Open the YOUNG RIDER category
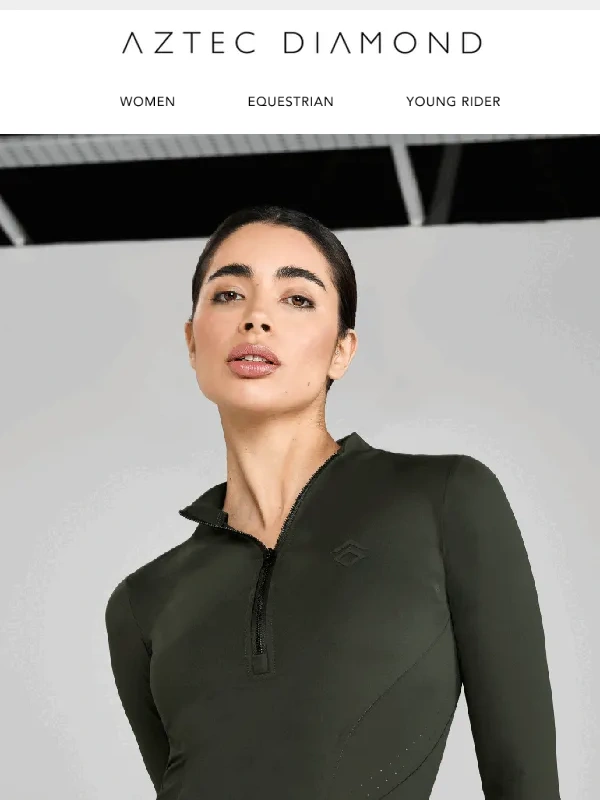The image size is (600, 800). 453,101
